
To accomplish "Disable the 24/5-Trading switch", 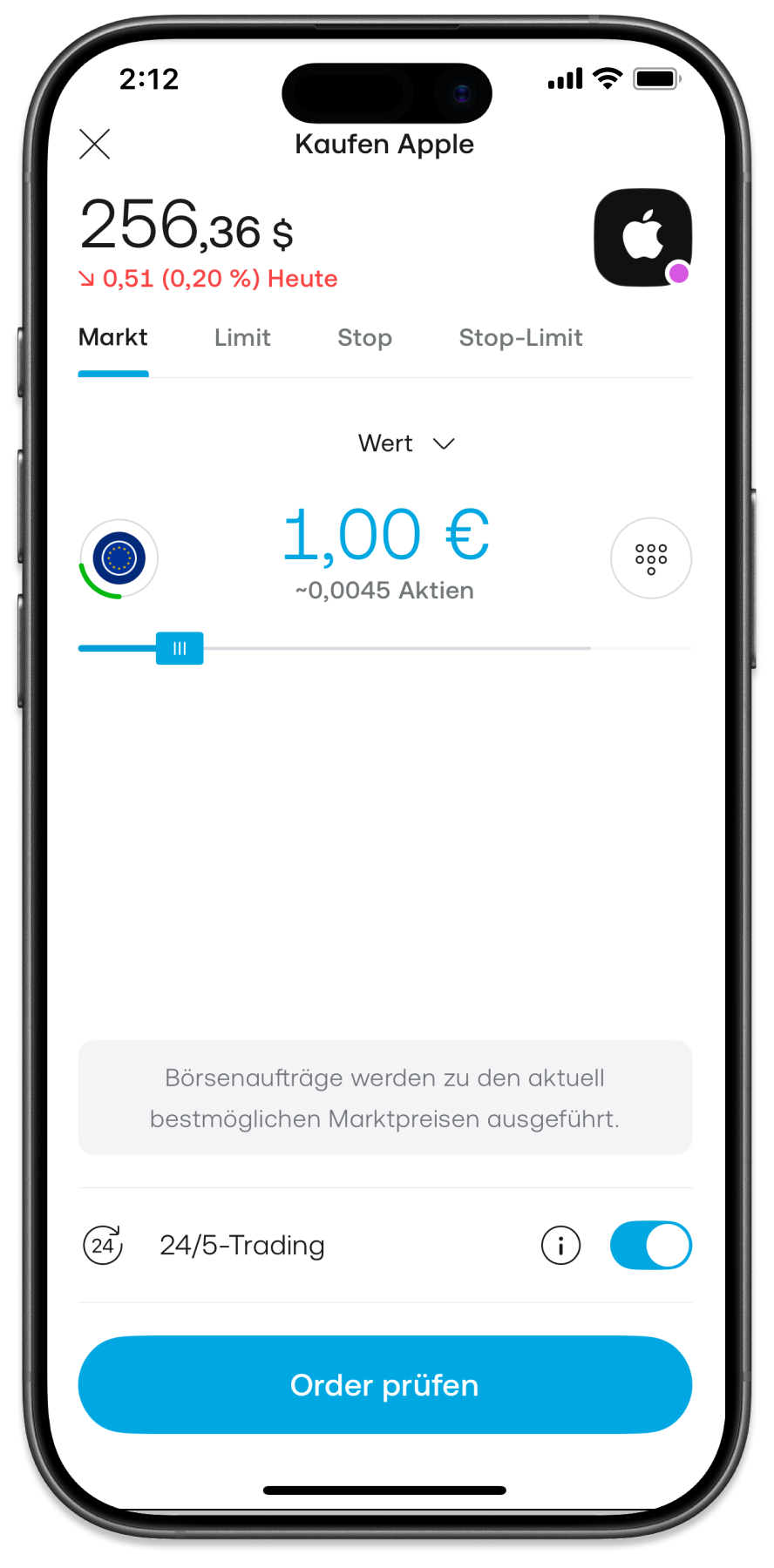I will coord(650,1245).
